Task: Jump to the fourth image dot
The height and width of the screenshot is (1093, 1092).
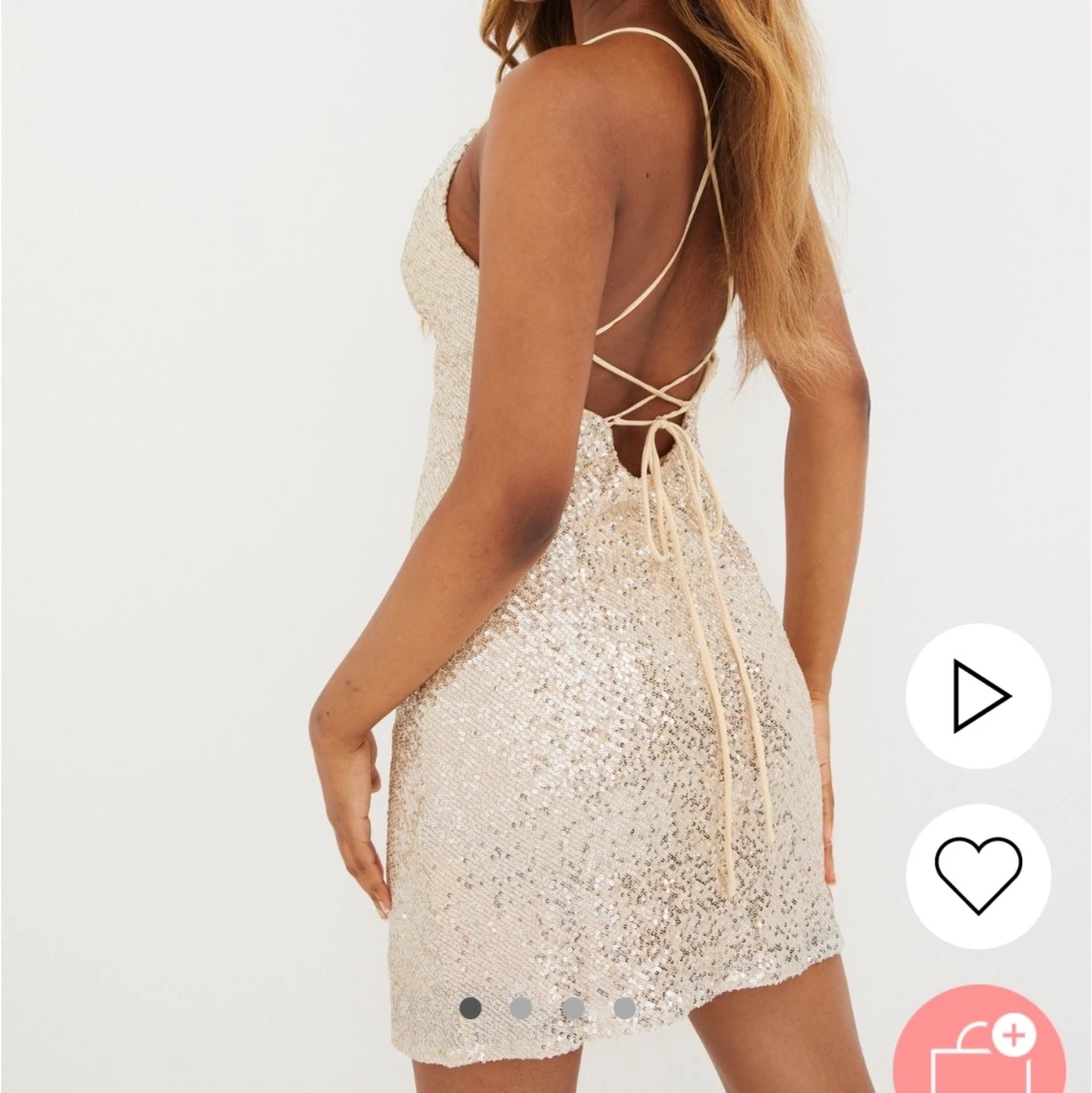Action: [624, 1009]
